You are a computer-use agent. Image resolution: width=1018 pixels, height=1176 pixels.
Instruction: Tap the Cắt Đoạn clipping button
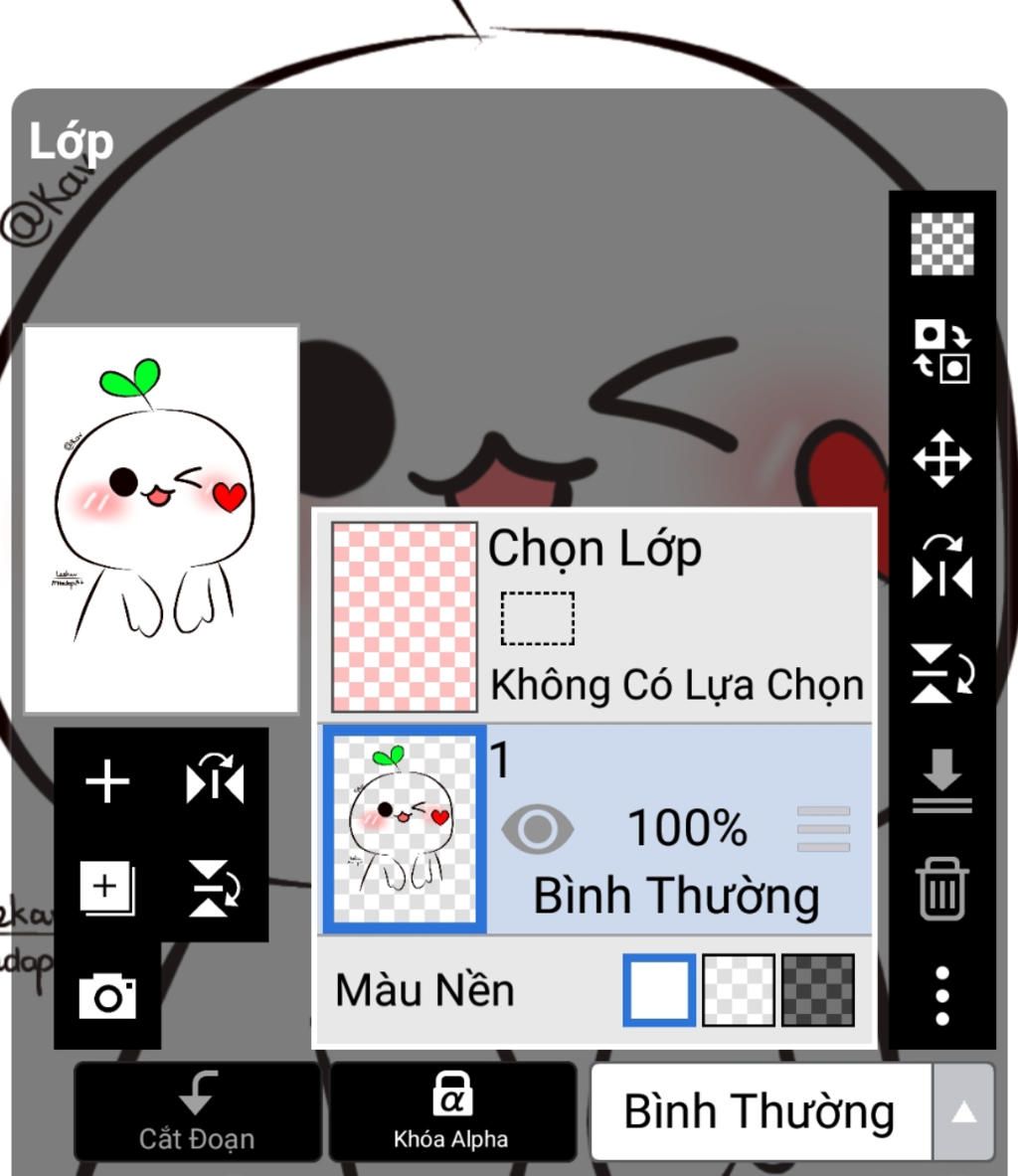197,1111
